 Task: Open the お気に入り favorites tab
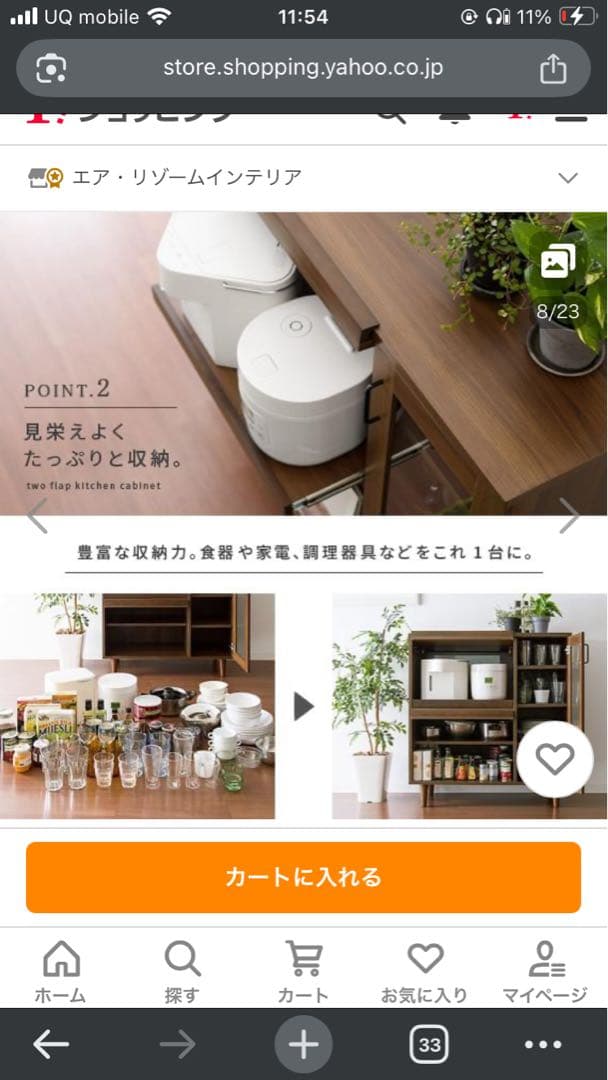pos(424,971)
